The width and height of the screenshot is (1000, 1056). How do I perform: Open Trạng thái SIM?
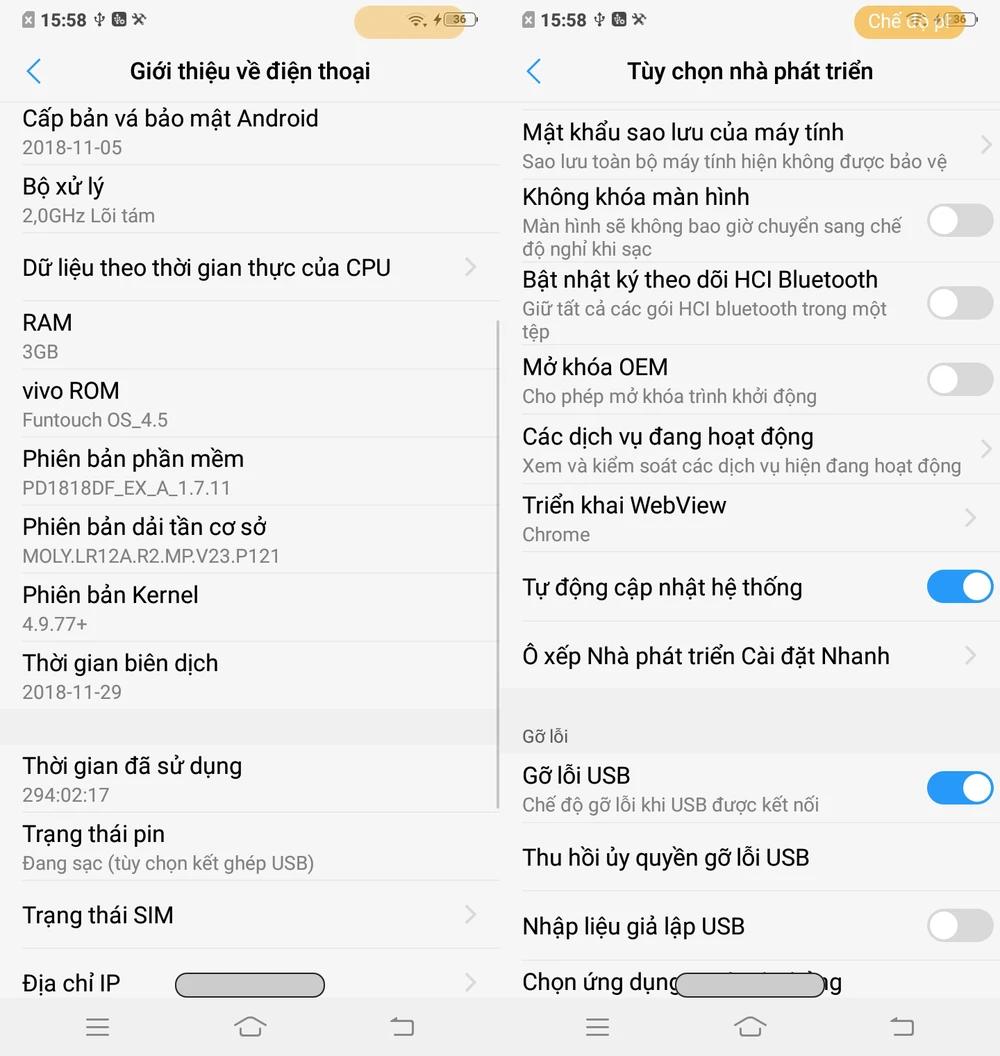pos(250,915)
